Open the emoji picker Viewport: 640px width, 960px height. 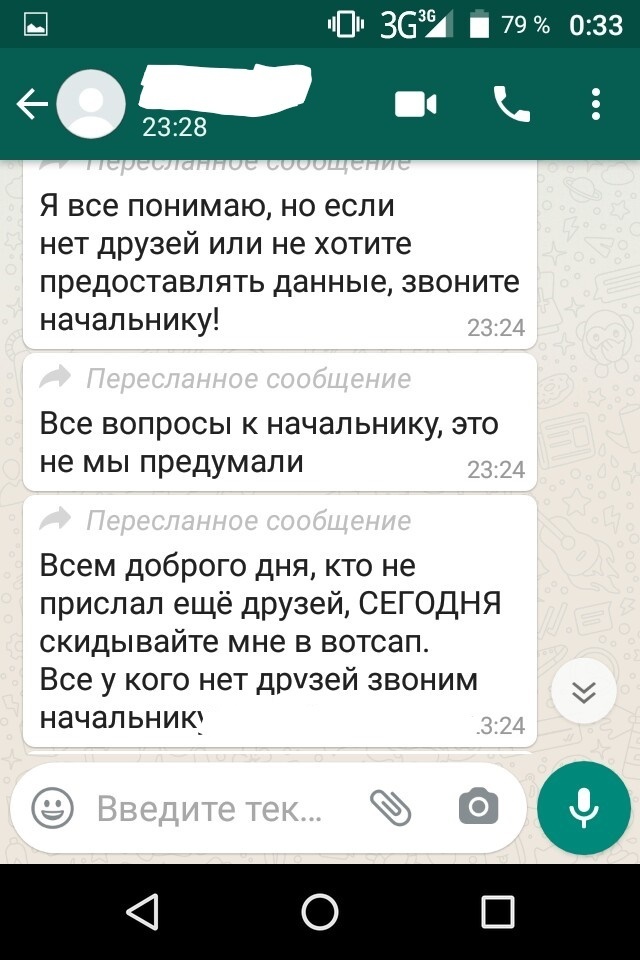(x=52, y=808)
